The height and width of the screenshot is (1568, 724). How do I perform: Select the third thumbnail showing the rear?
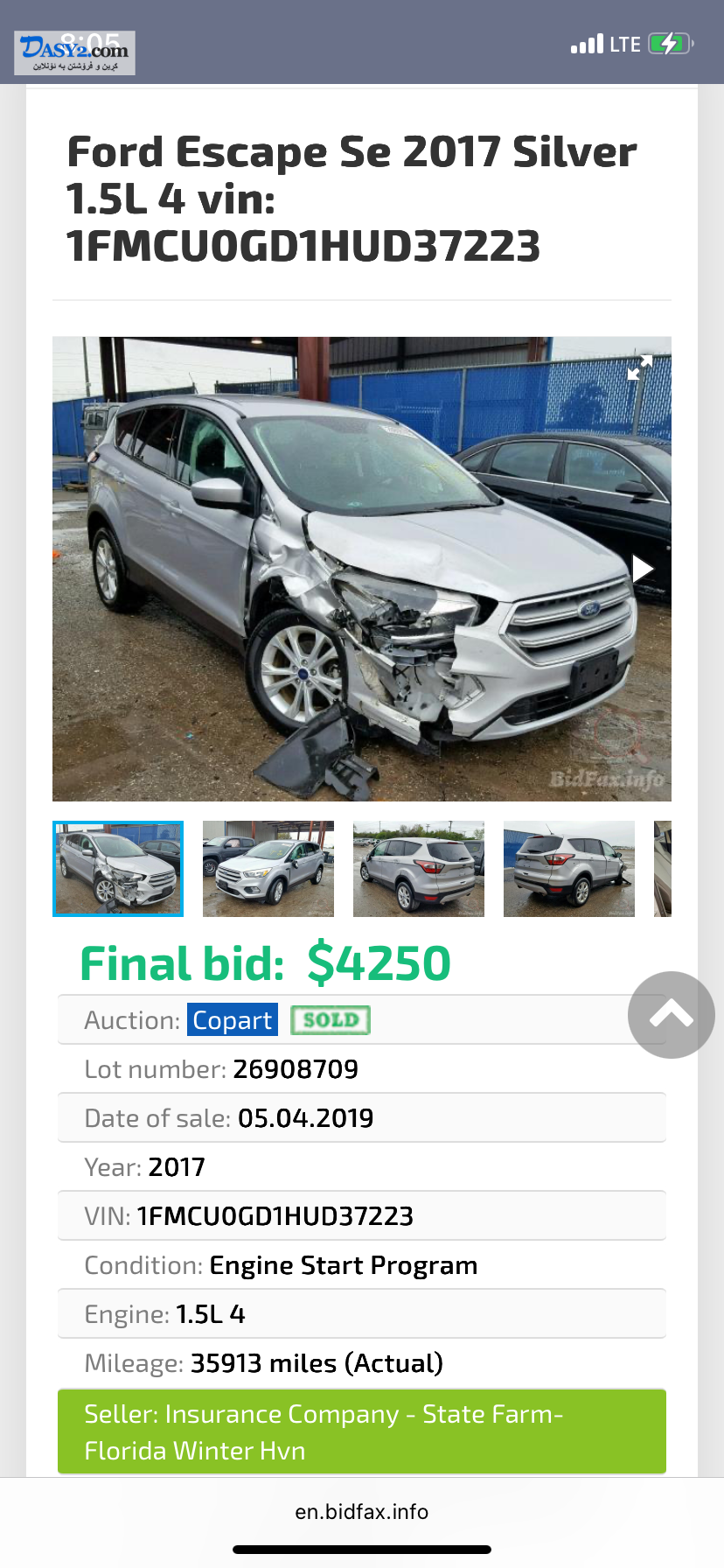(419, 869)
